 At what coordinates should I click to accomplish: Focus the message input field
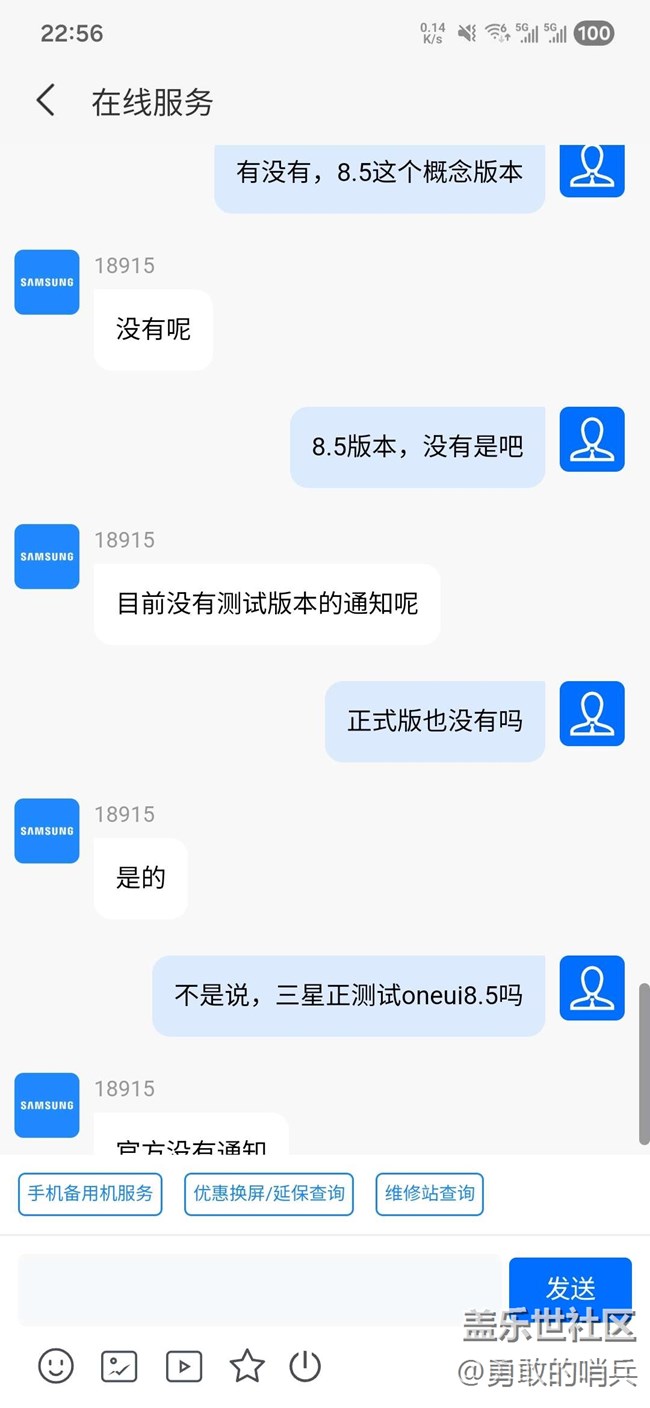click(x=260, y=1290)
